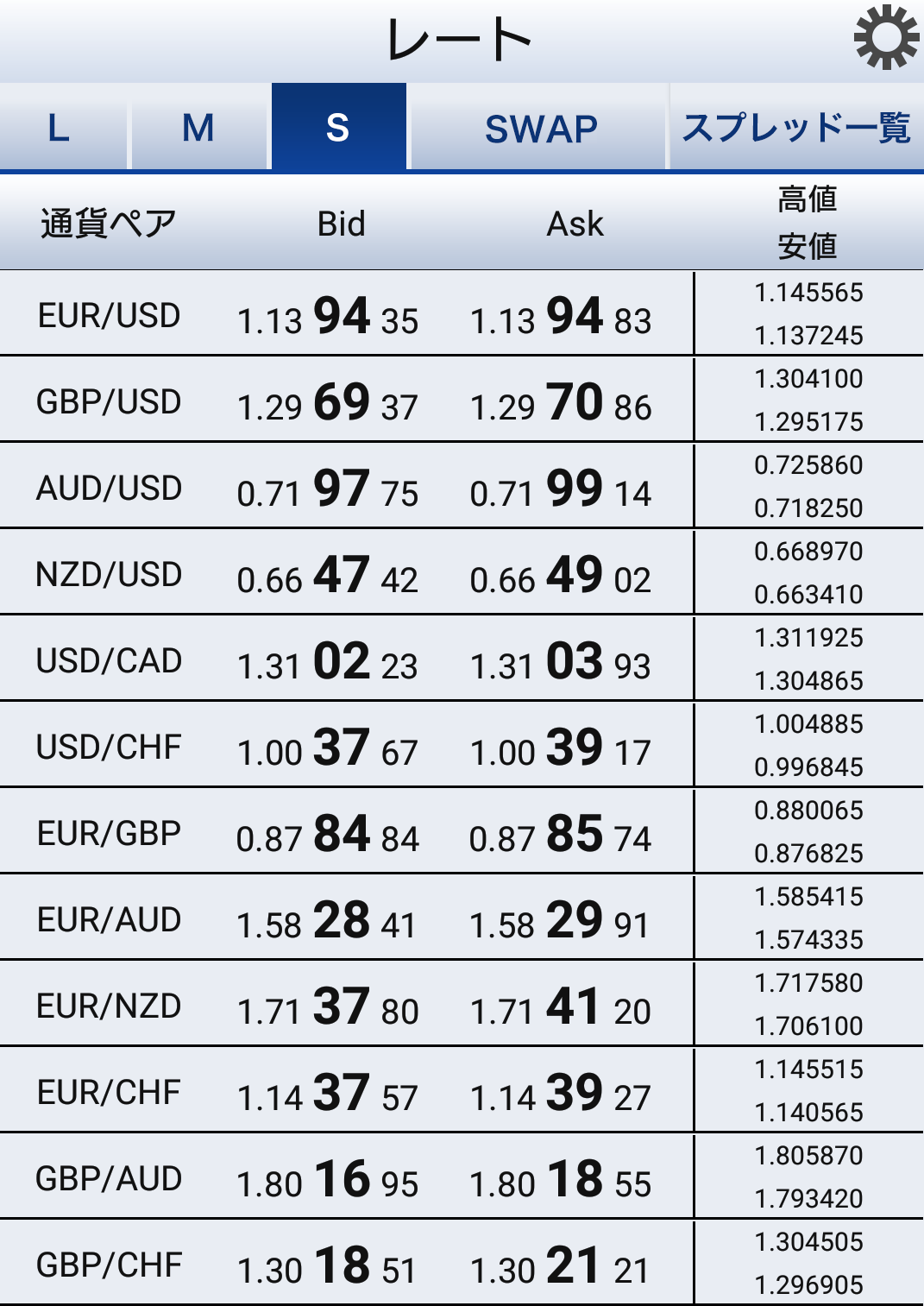Open the スプレッド一覧 tab
The width and height of the screenshot is (924, 1306).
point(795,129)
